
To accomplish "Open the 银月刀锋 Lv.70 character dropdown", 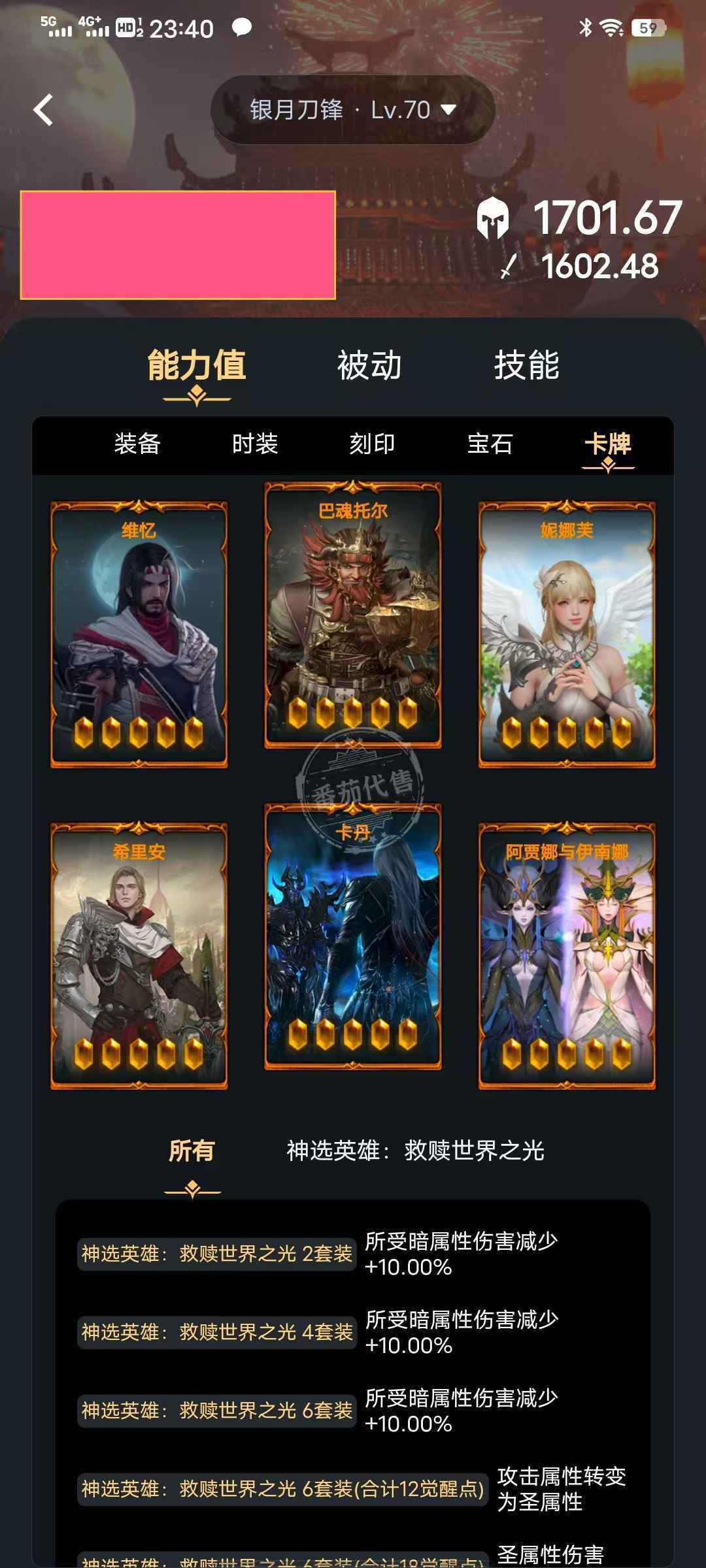I will click(352, 110).
